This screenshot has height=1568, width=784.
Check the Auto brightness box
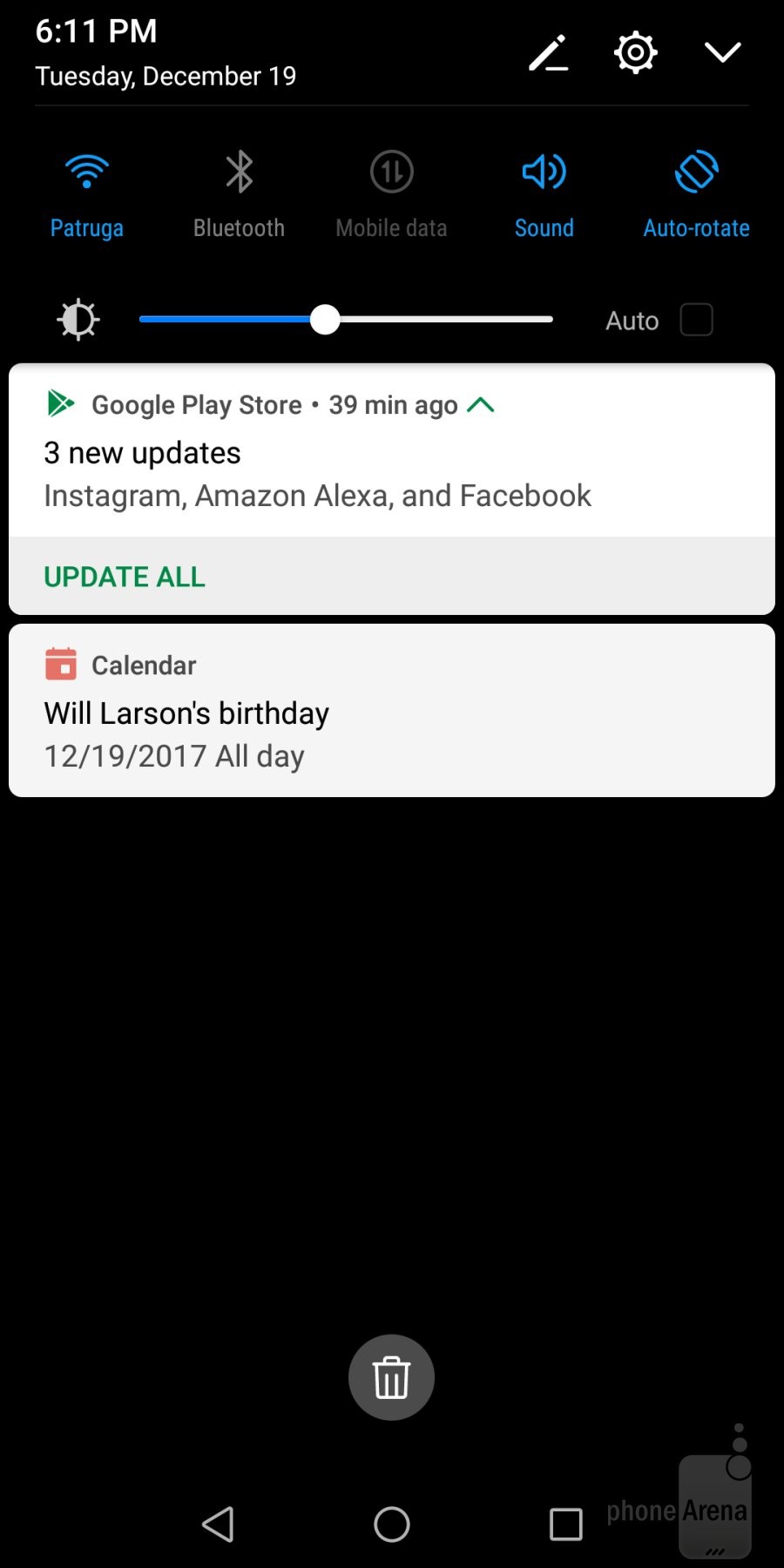point(696,320)
